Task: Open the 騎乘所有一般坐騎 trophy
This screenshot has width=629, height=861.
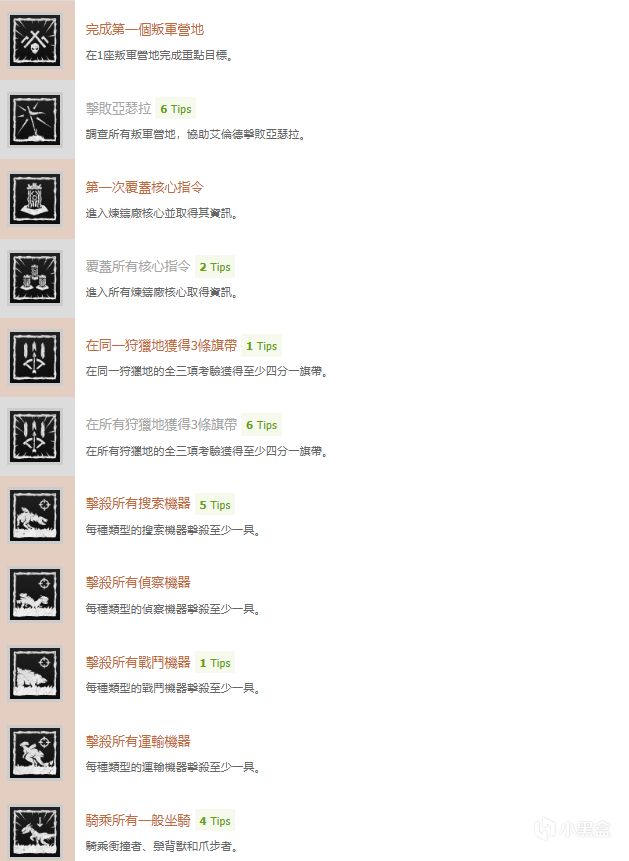Action: (138, 820)
